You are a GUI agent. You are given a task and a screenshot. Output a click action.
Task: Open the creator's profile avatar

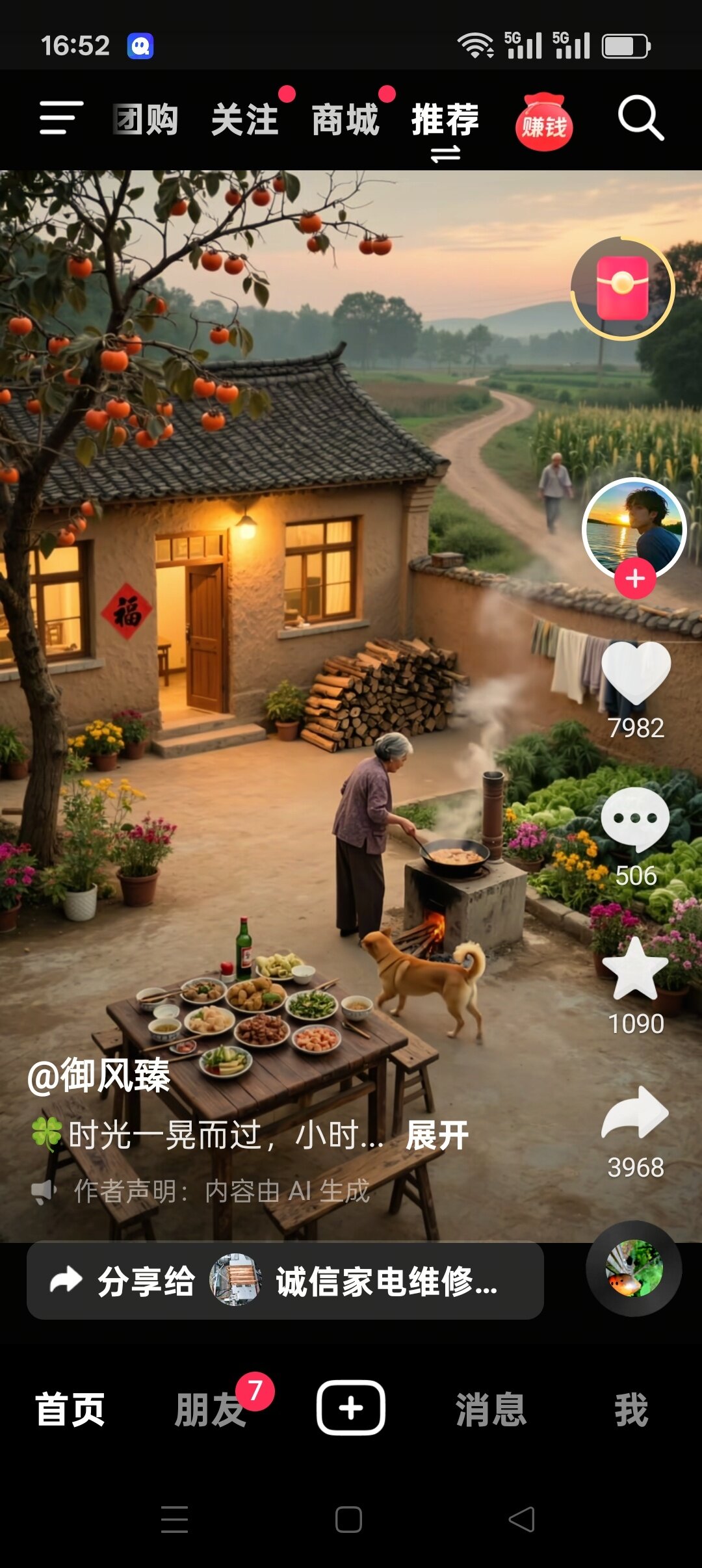pyautogui.click(x=634, y=528)
